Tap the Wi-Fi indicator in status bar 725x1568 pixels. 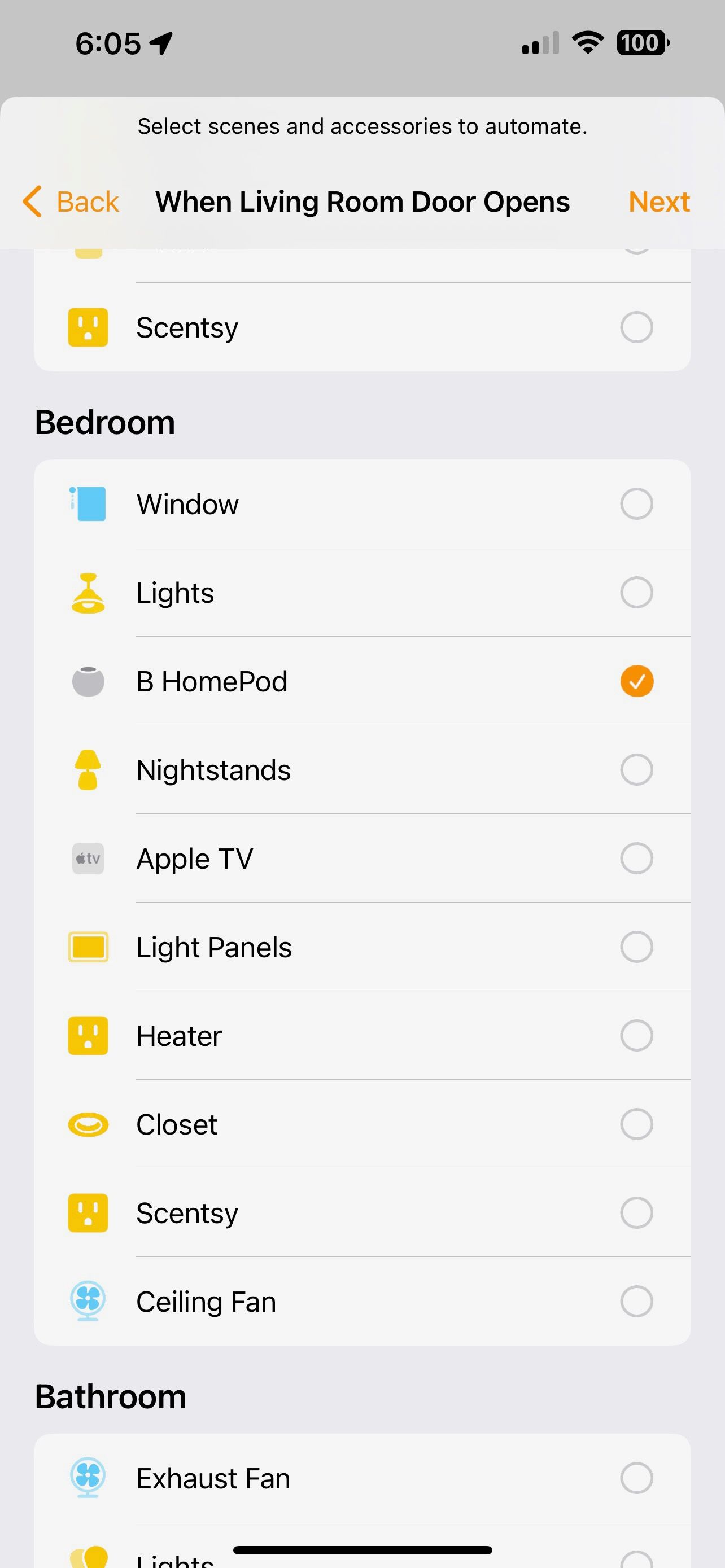(586, 42)
